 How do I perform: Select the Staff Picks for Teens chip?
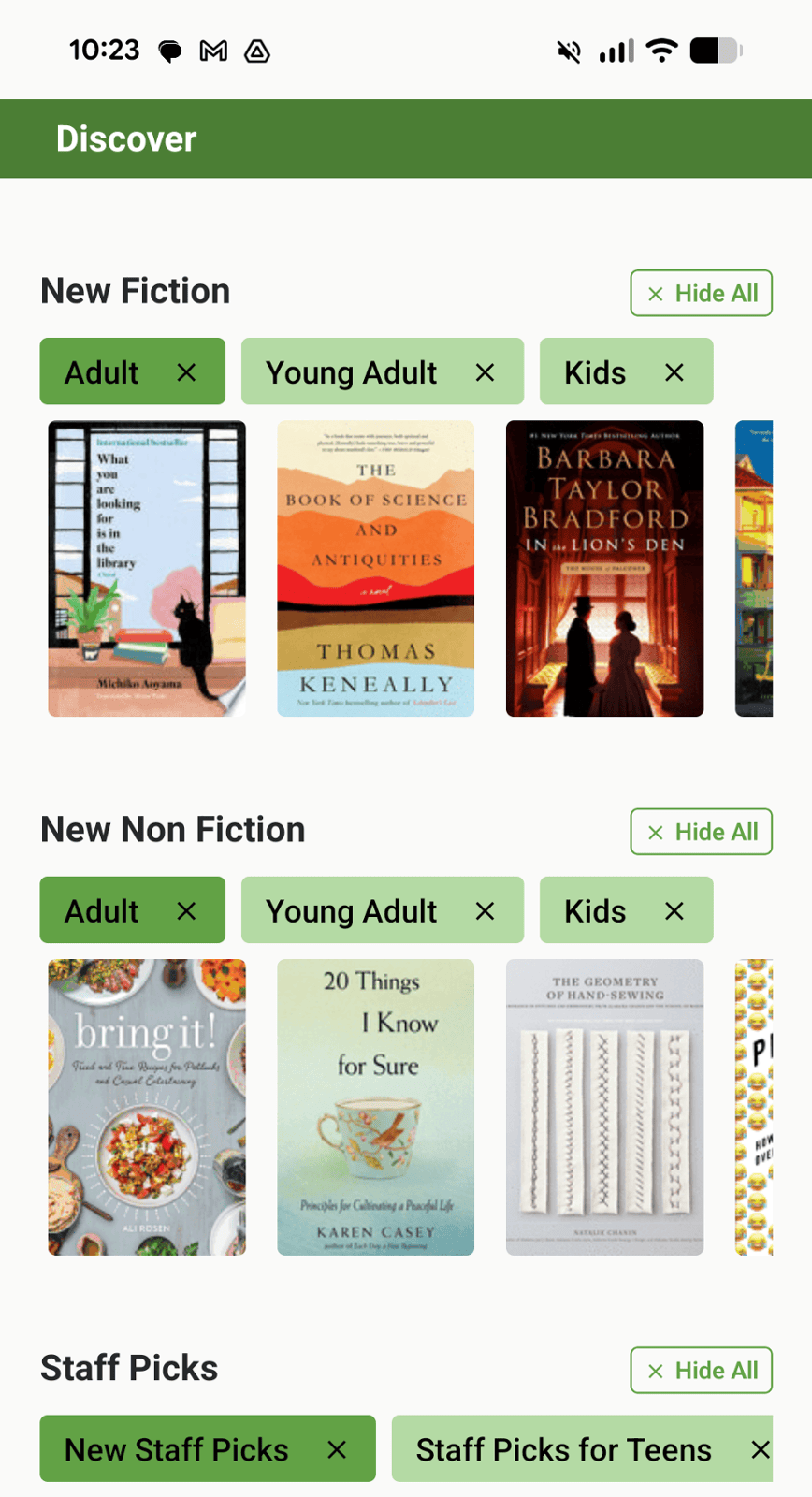point(563,1449)
